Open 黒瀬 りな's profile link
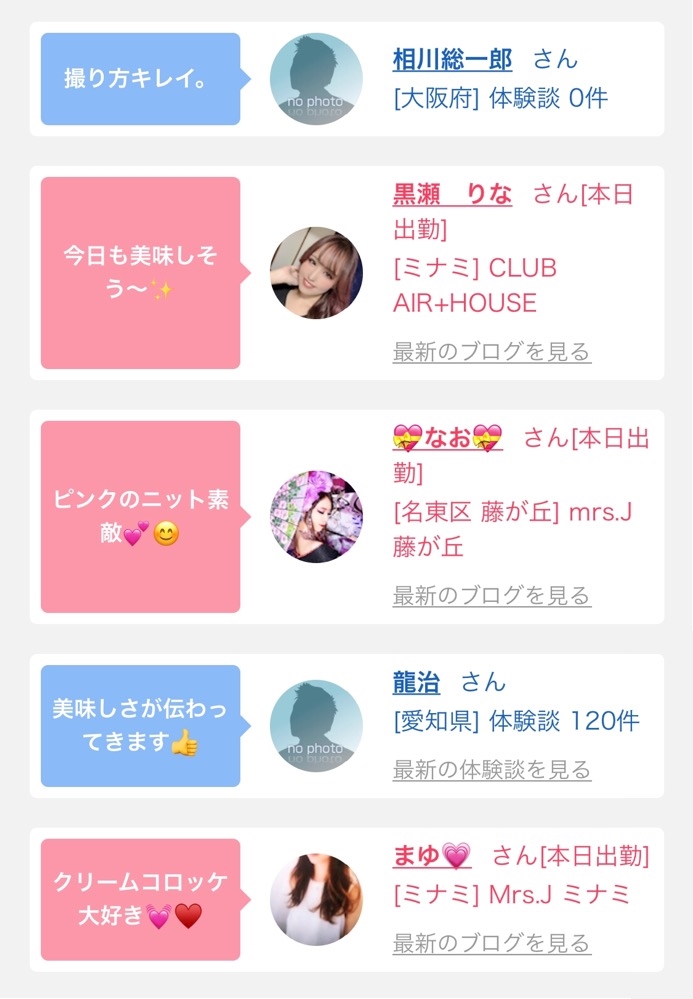Image resolution: width=693 pixels, height=999 pixels. 452,194
